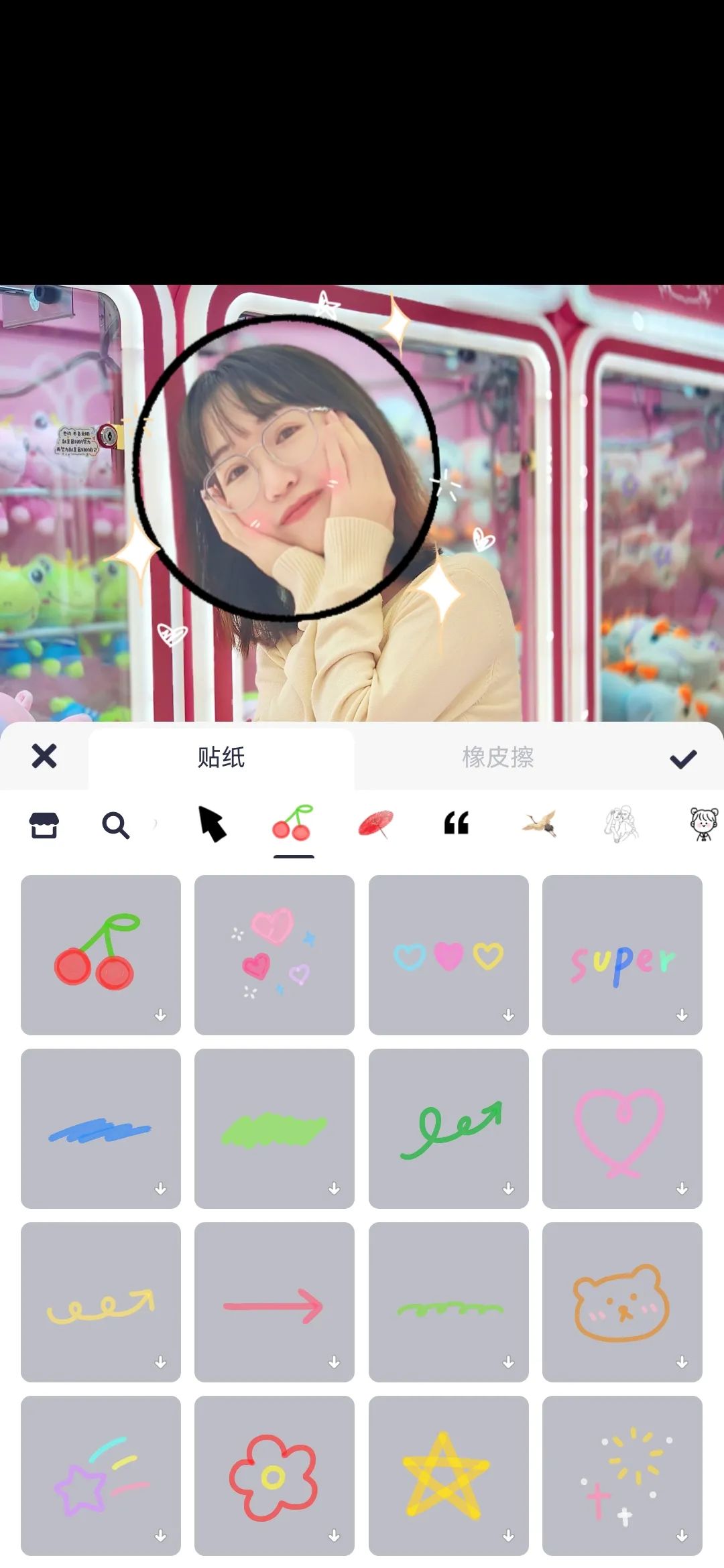Open the red umbrella sticker pack

click(x=375, y=824)
